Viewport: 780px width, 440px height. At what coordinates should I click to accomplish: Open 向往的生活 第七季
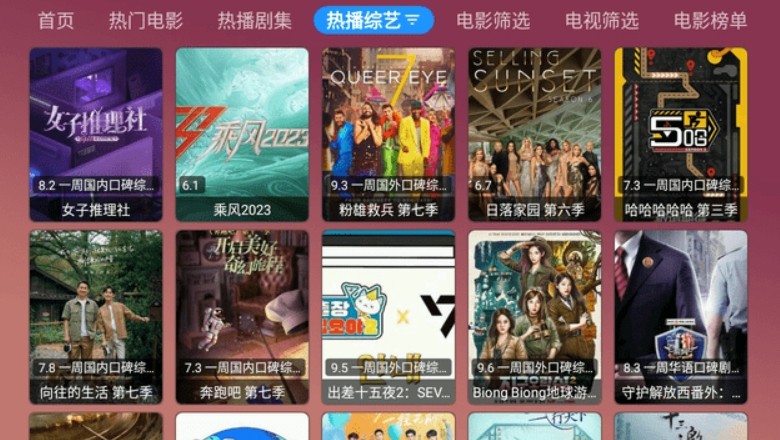click(x=96, y=315)
